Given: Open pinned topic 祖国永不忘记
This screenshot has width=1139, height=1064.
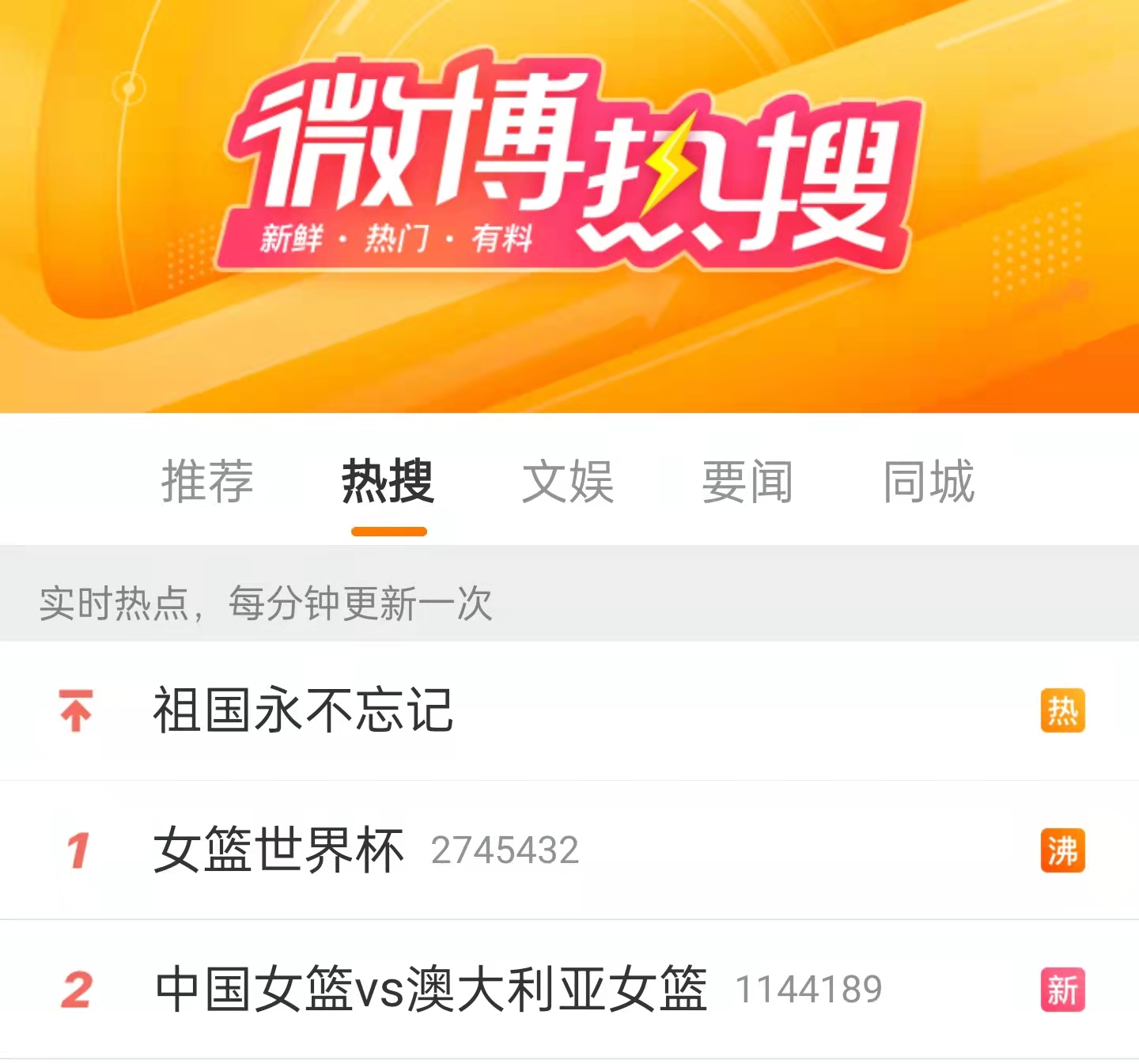Looking at the screenshot, I should pyautogui.click(x=303, y=710).
